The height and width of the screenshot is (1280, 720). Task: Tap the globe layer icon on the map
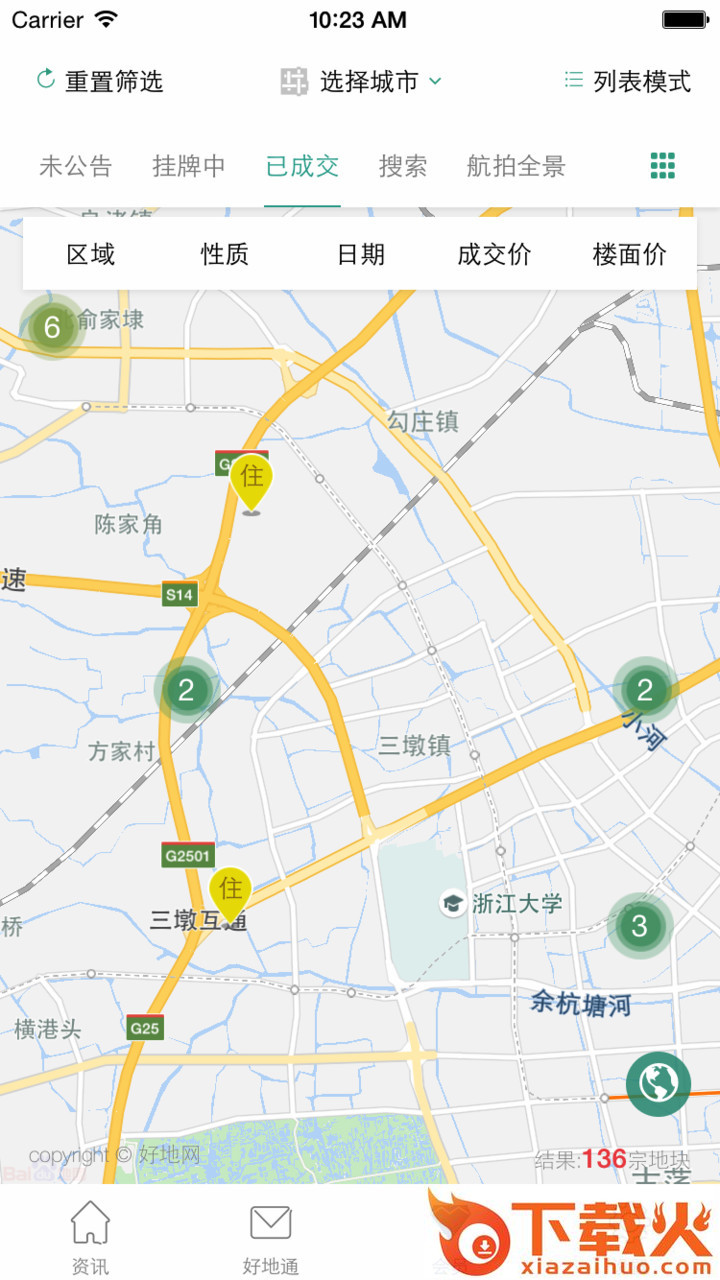coord(657,1083)
